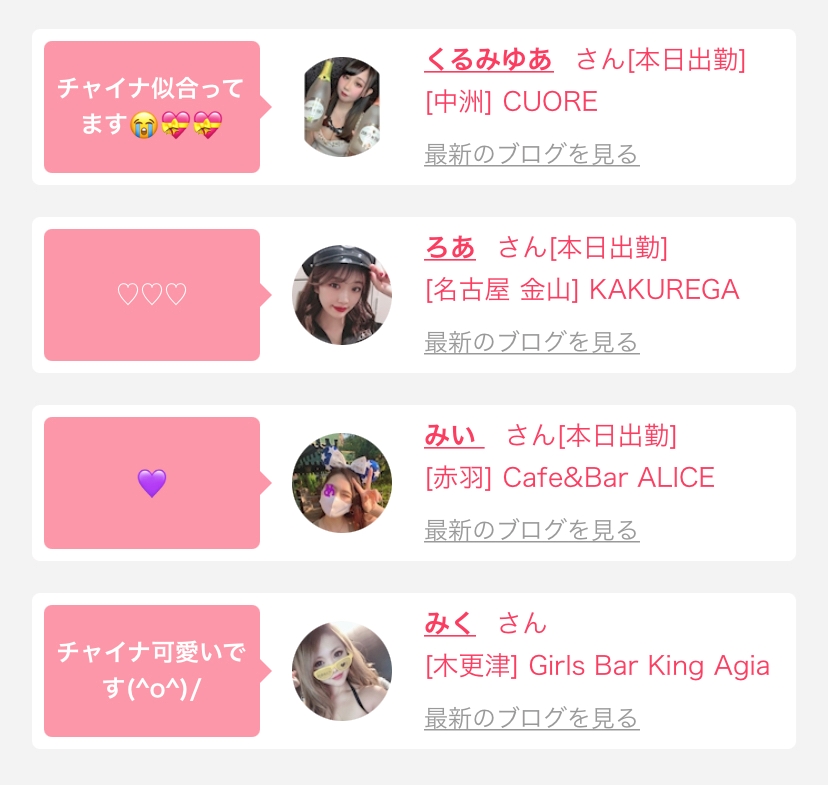Viewport: 828px width, 785px height.
Task: Open みい's profile name link
Action: pyautogui.click(x=454, y=436)
